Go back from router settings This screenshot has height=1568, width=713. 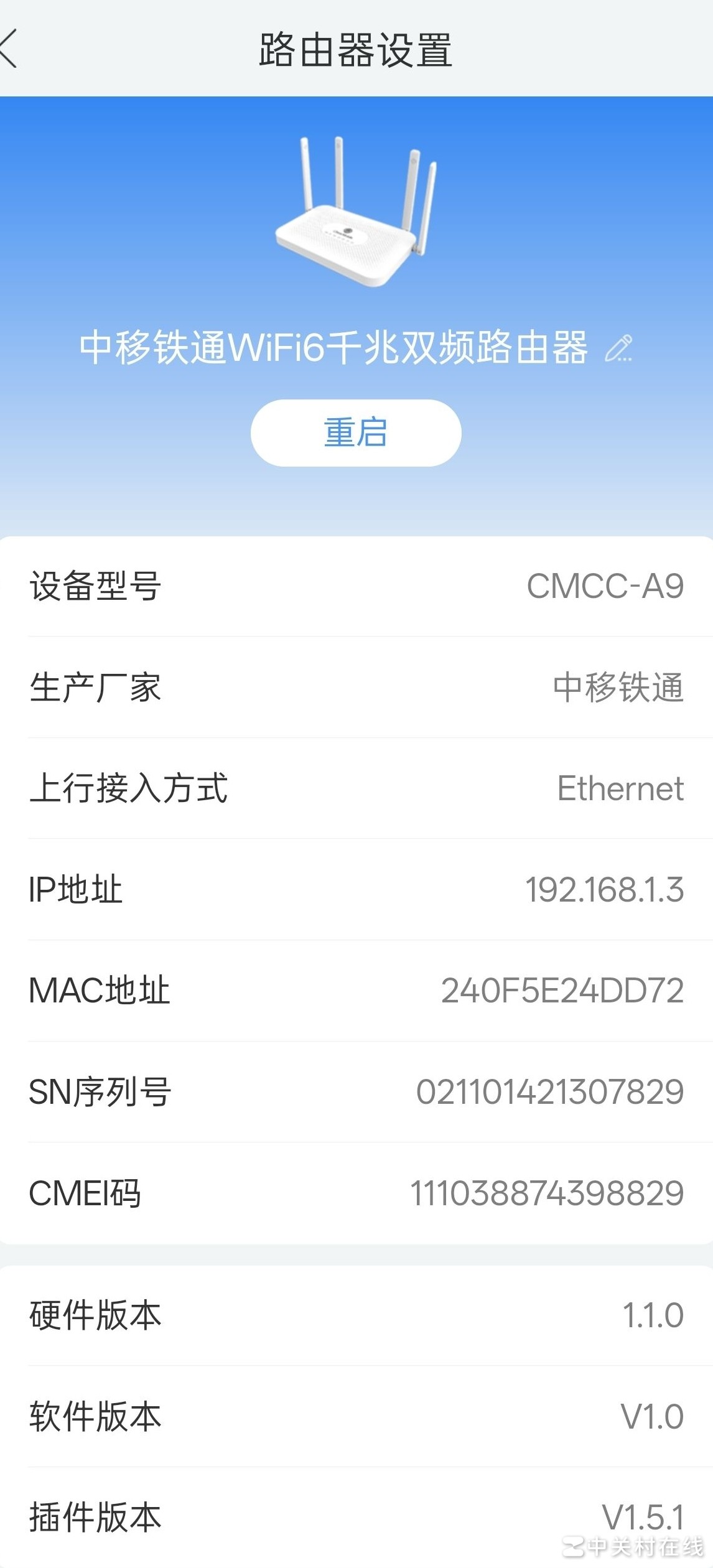click(x=10, y=49)
